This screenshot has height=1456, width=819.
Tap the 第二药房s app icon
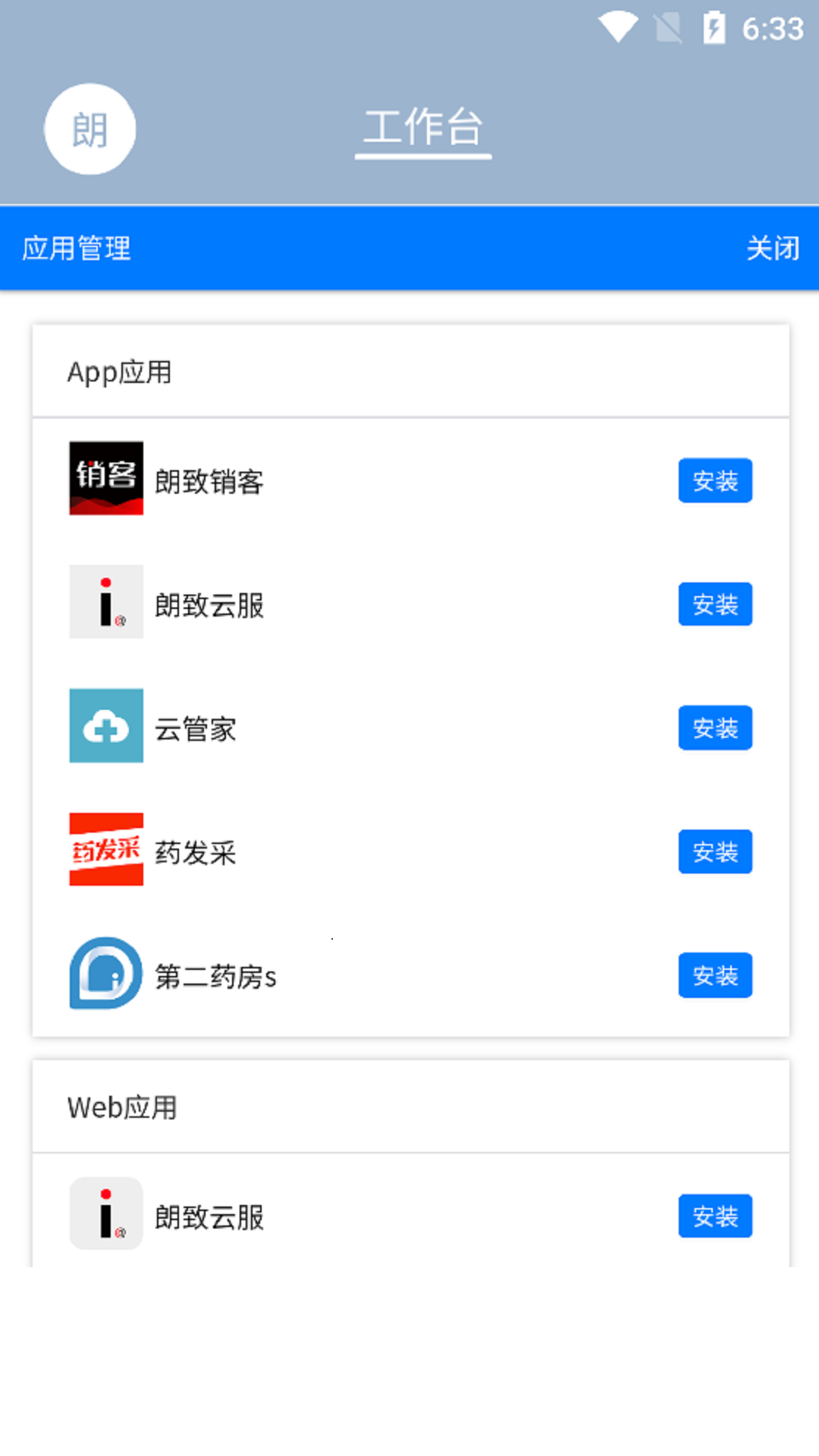tap(105, 975)
